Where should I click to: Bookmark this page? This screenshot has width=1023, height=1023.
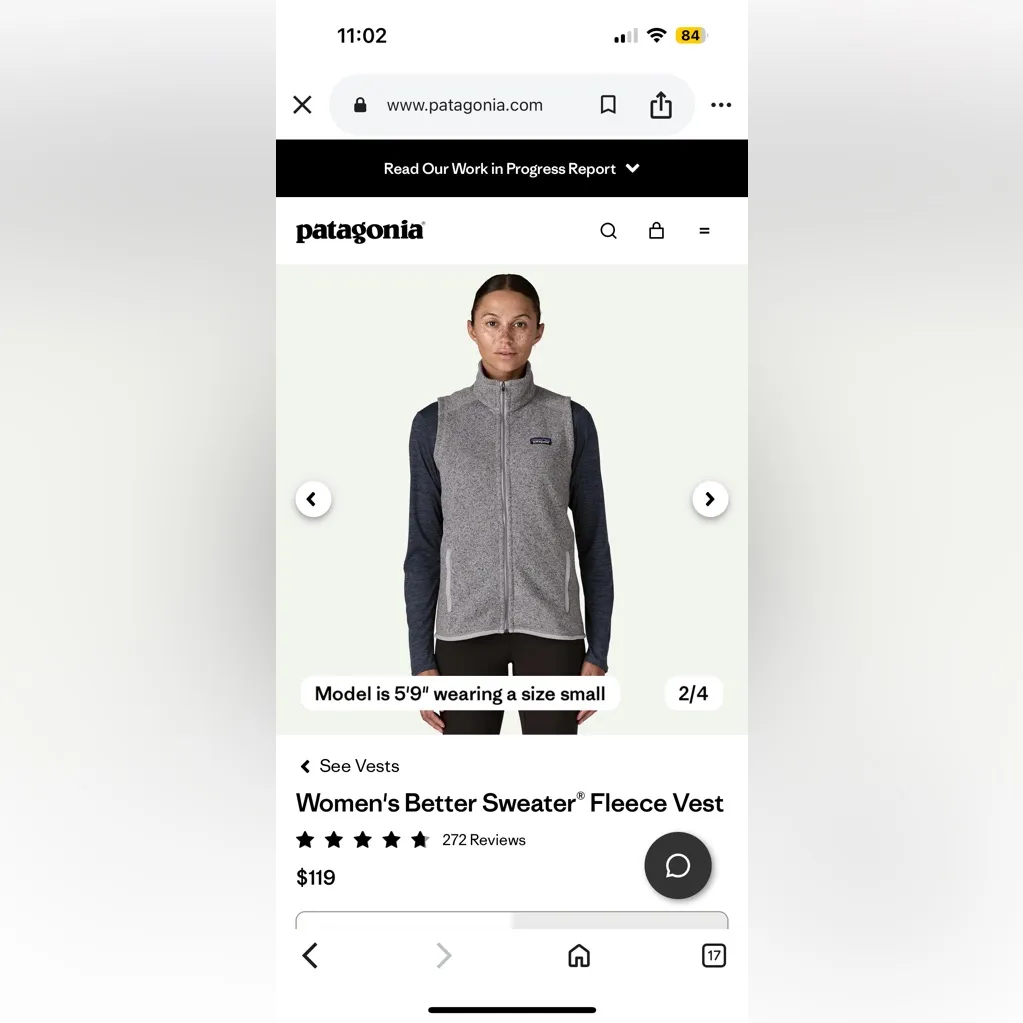click(x=608, y=105)
